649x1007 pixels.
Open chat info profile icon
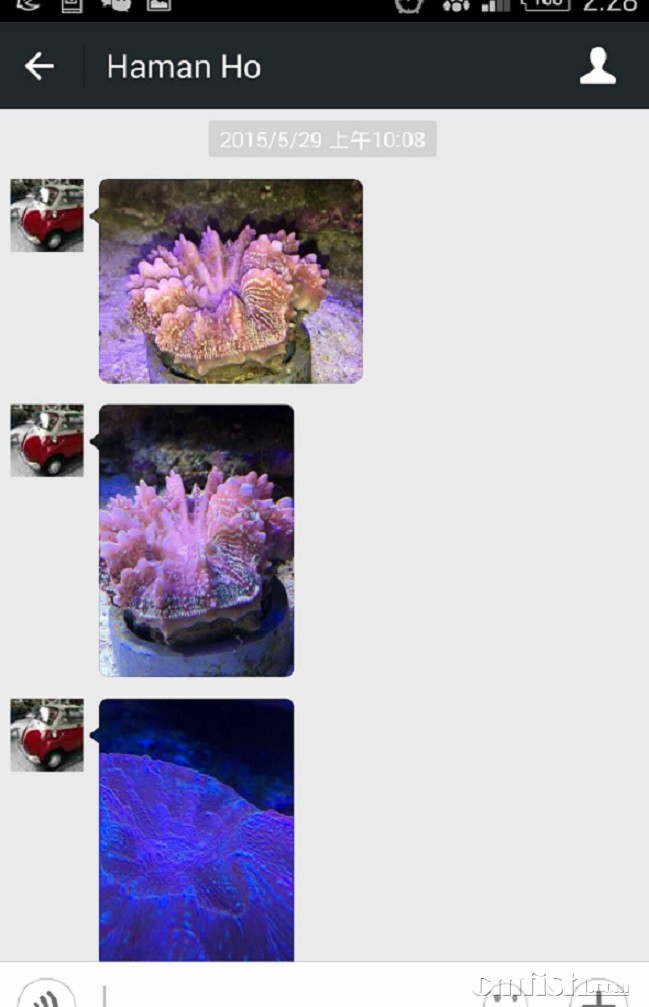click(597, 66)
